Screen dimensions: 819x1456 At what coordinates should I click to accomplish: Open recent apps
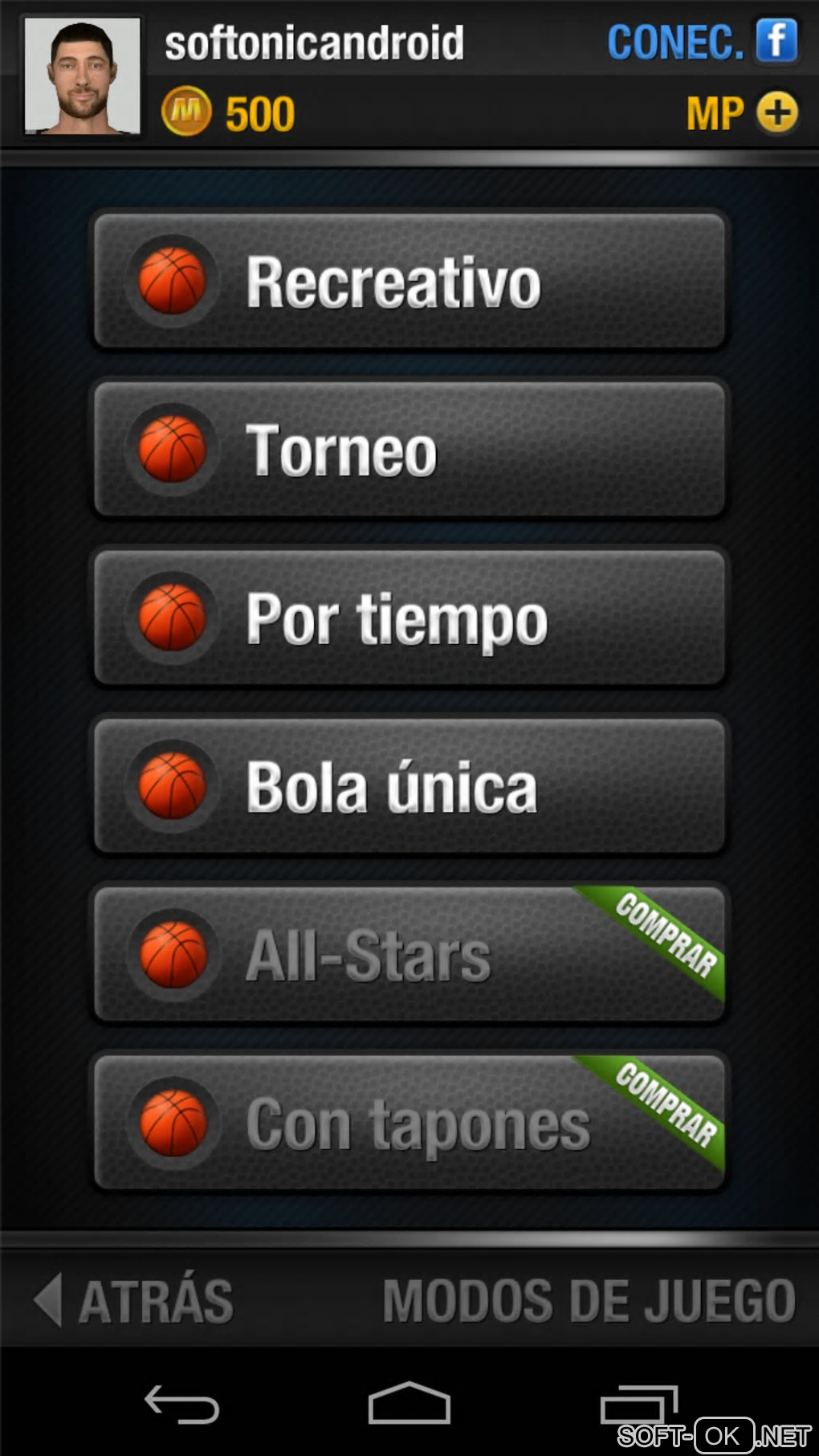click(x=638, y=1405)
